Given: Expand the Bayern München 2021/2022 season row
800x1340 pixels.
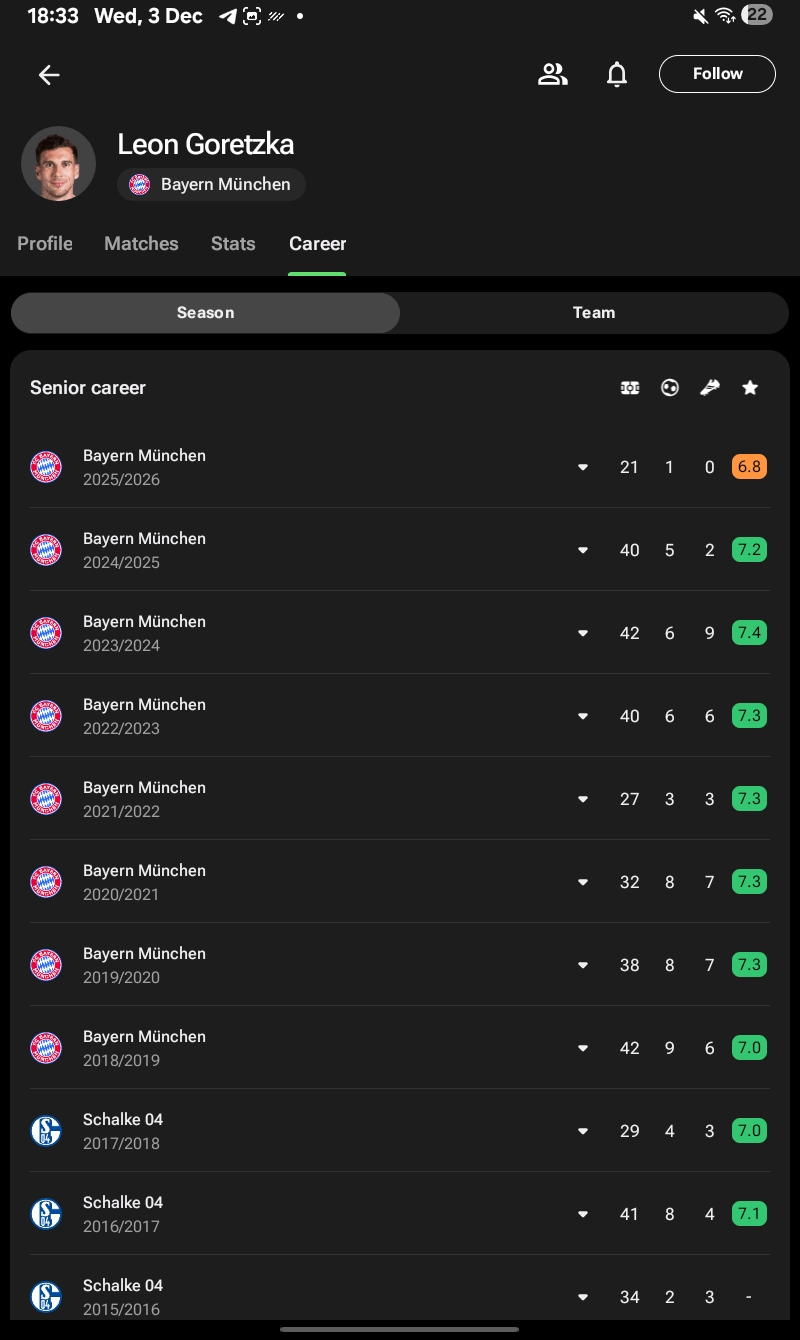Looking at the screenshot, I should click(583, 799).
